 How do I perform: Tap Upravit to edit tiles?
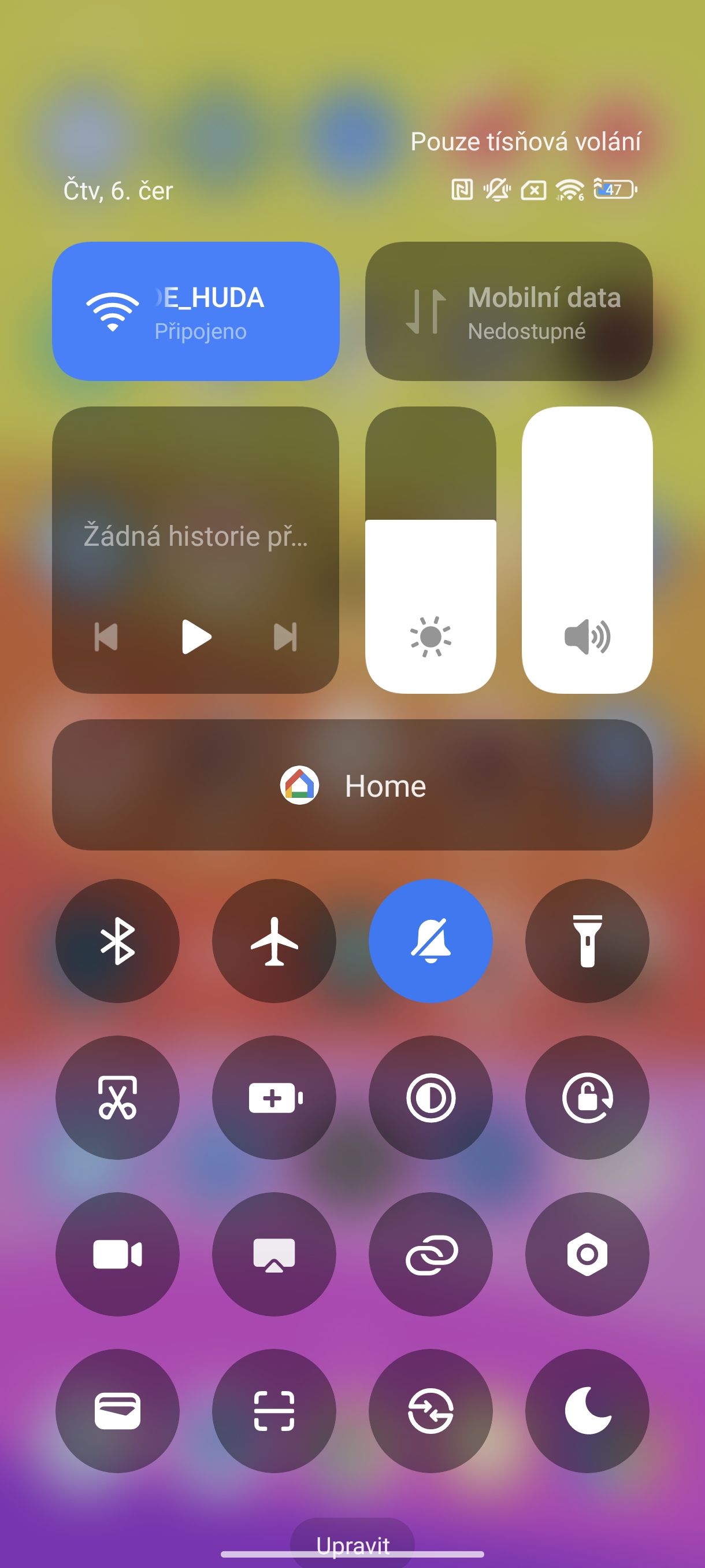click(352, 1545)
